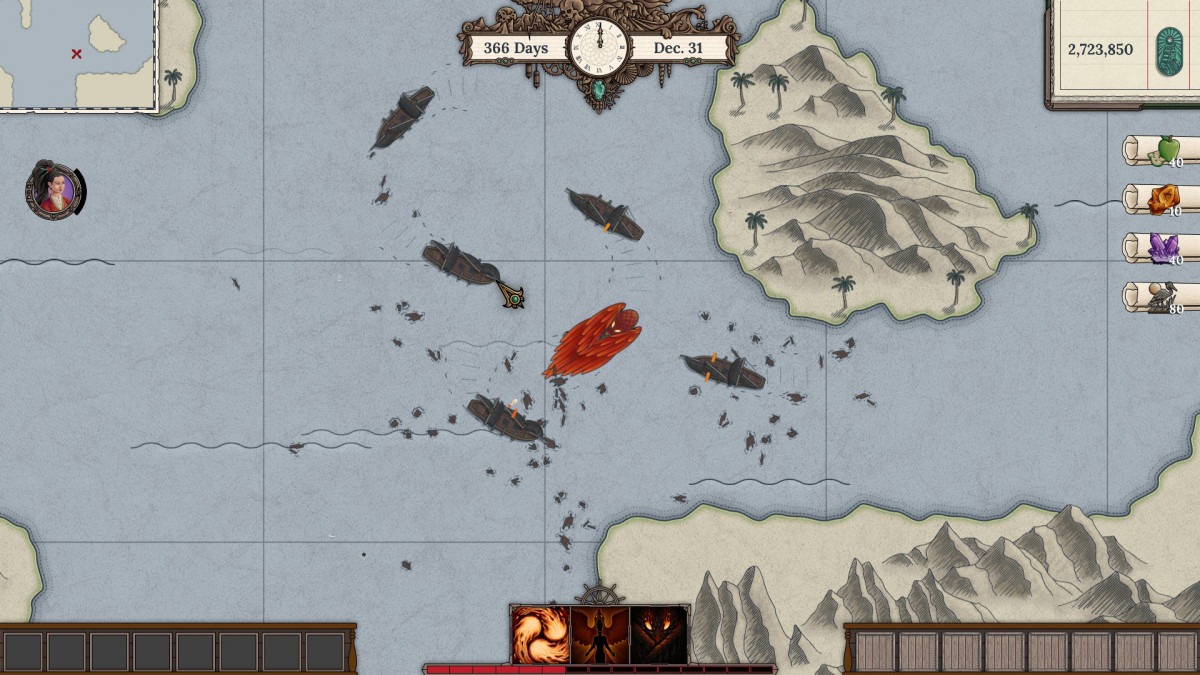Tap the orange amber resource scroll
Image resolution: width=1200 pixels, height=675 pixels.
click(1160, 200)
